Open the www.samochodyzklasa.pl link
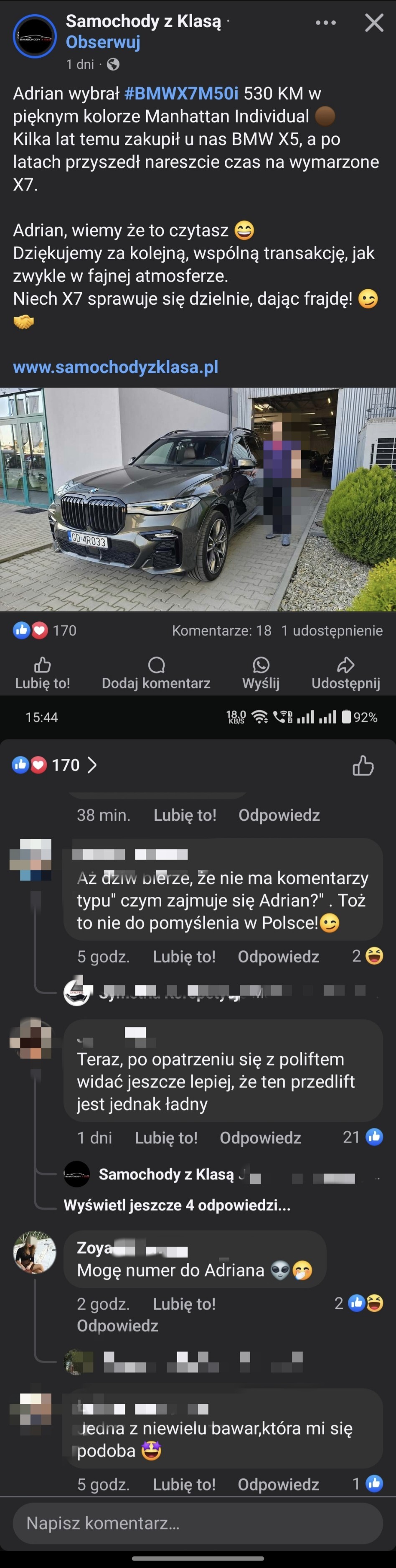Screen dimensions: 396x1568 coord(116,367)
